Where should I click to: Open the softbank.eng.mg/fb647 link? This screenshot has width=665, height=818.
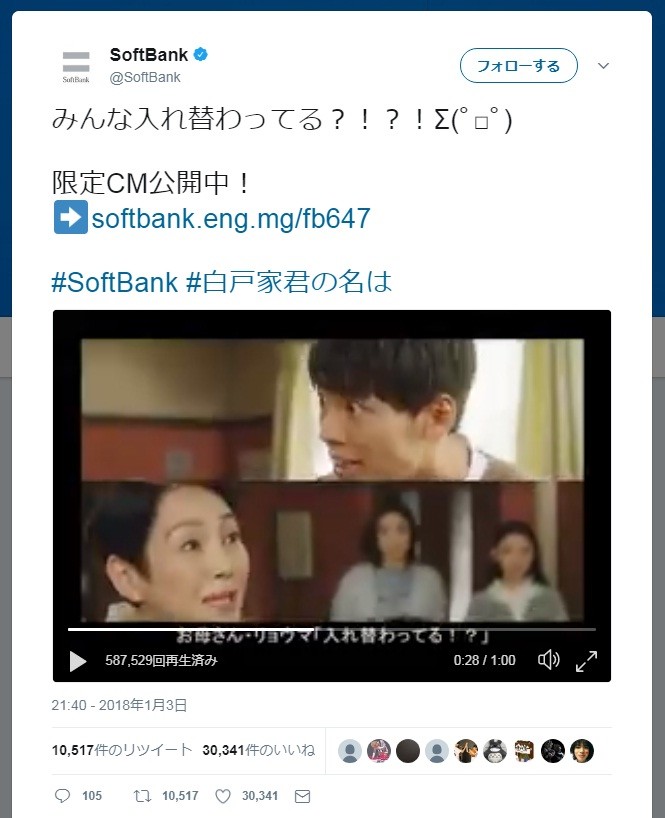231,218
